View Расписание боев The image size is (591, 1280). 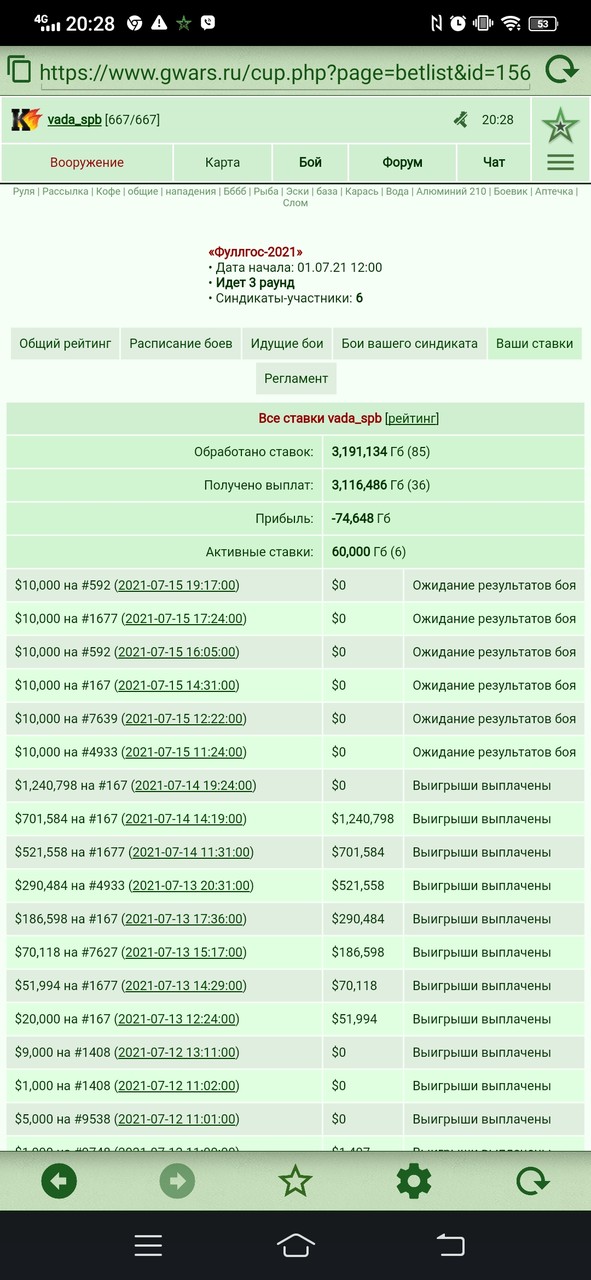click(181, 343)
